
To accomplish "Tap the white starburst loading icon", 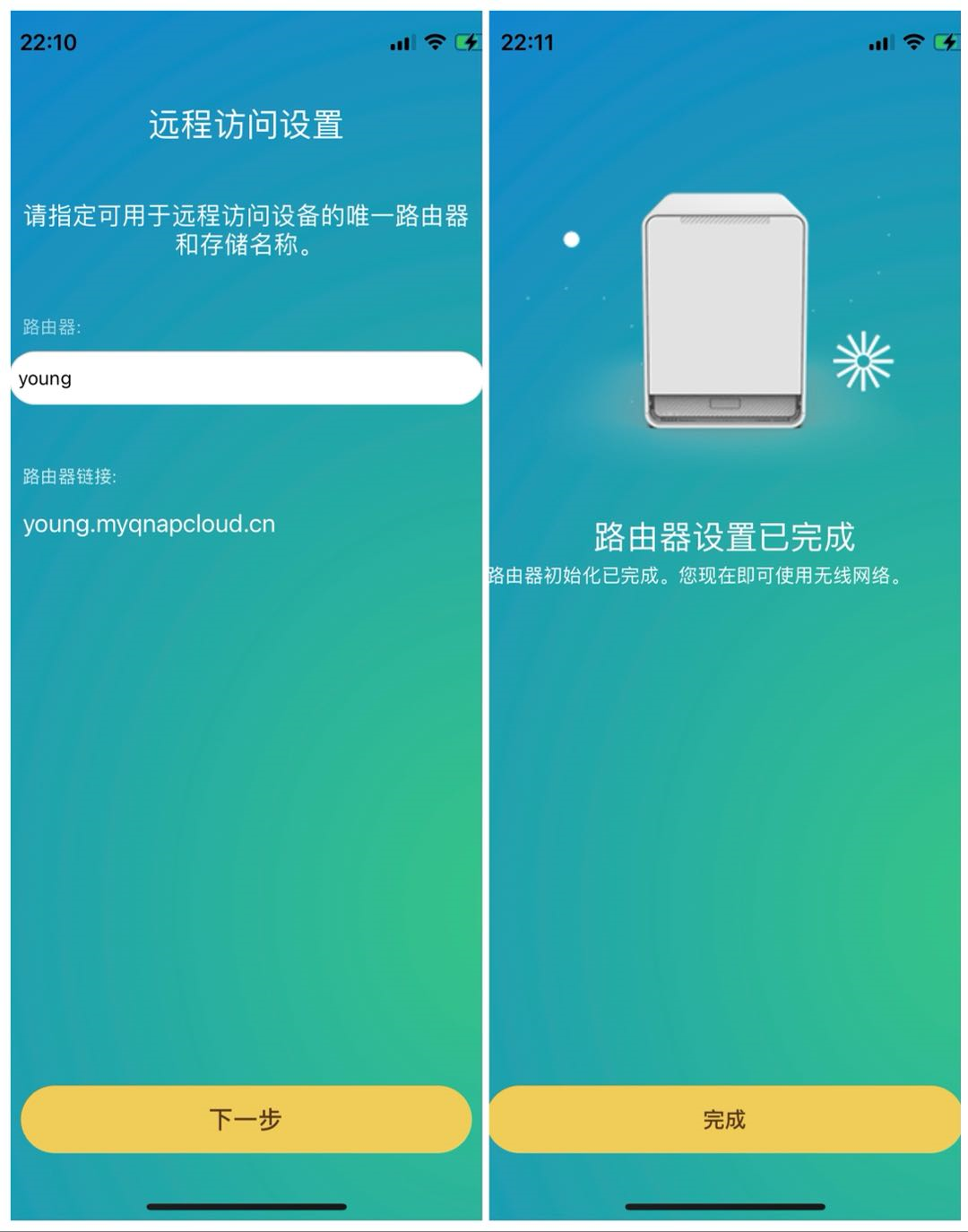I will pyautogui.click(x=865, y=360).
